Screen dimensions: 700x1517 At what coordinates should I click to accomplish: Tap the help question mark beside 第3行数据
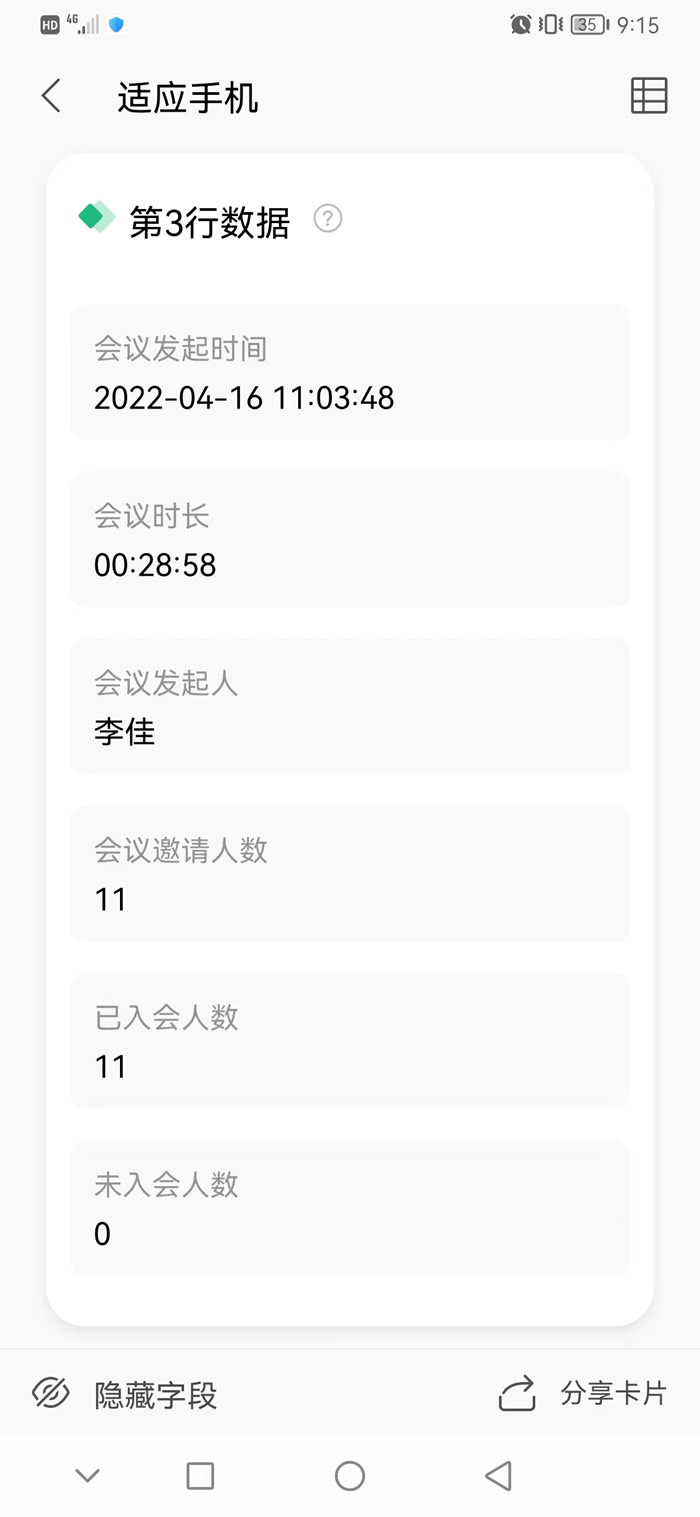[328, 219]
